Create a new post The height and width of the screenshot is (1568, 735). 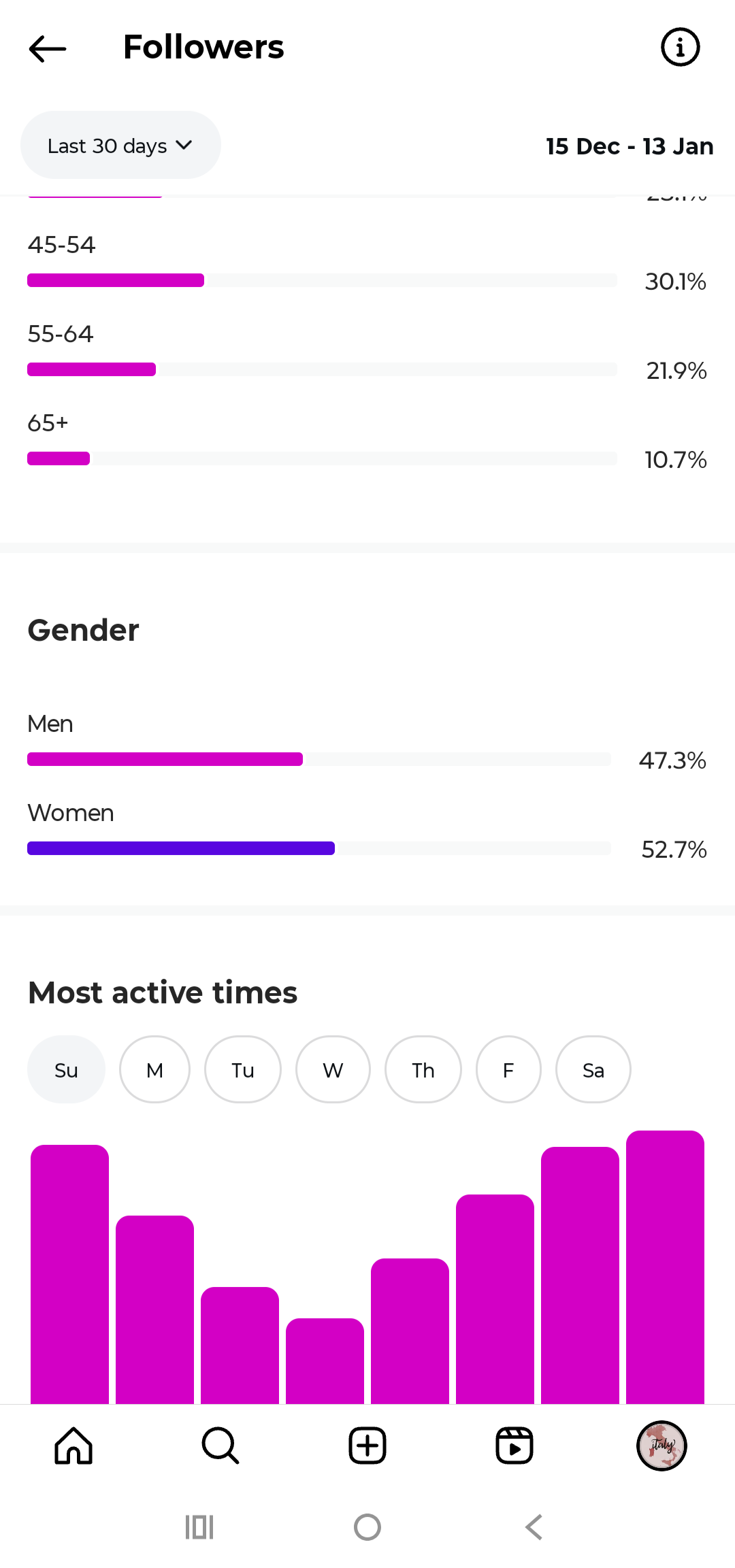click(367, 1446)
